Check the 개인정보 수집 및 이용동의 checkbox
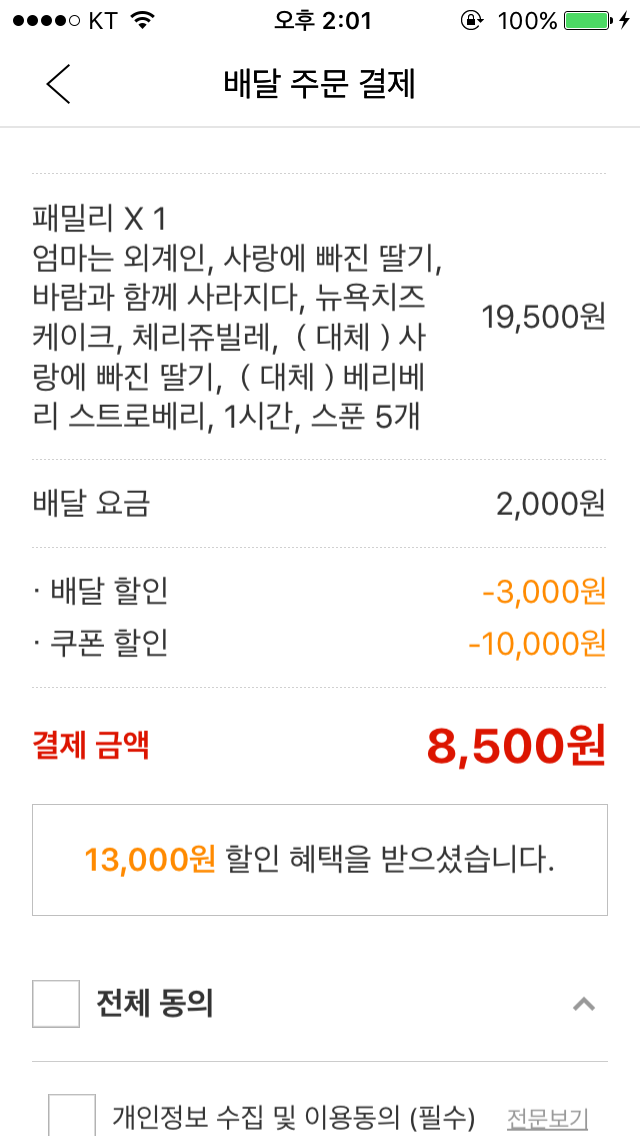This screenshot has height=1136, width=640. point(72,1114)
